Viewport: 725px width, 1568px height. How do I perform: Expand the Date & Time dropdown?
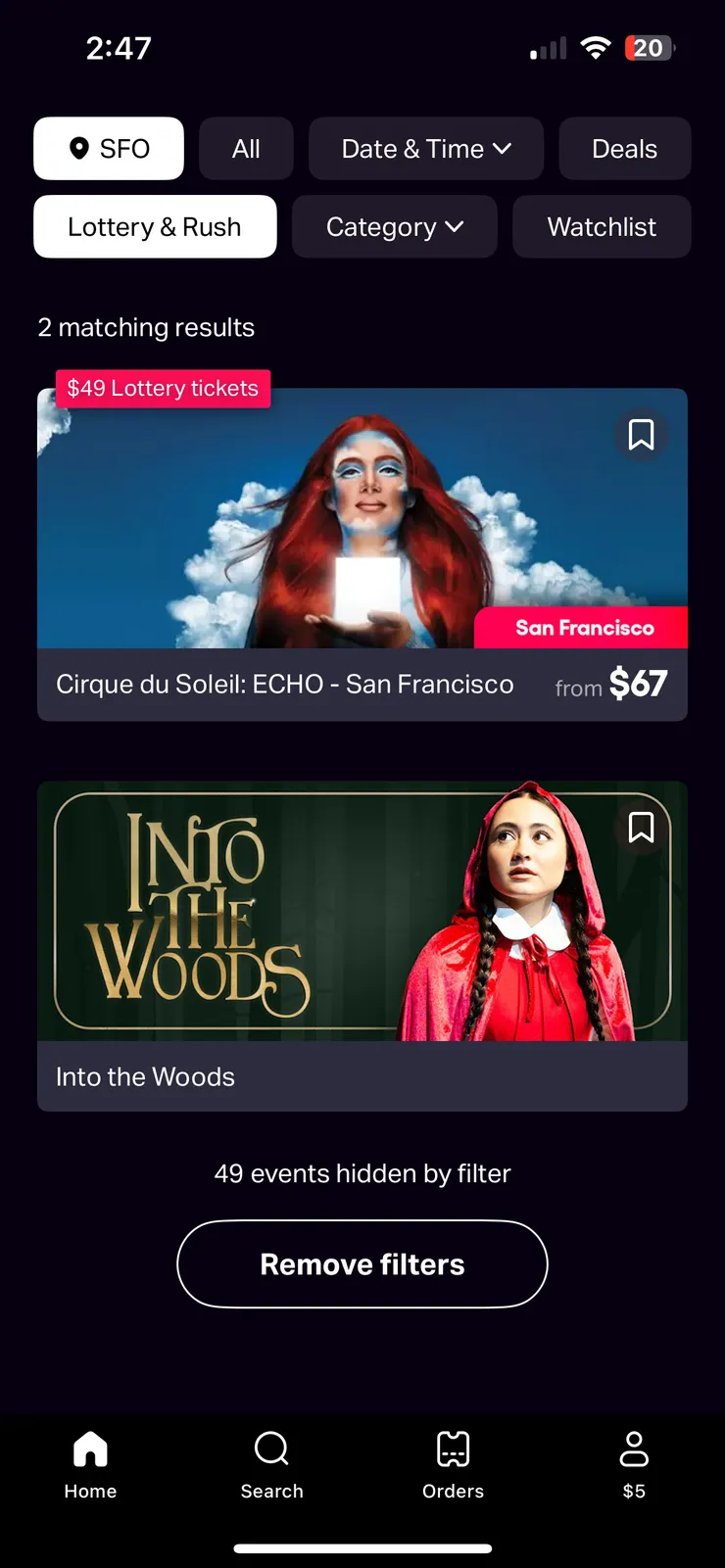click(425, 149)
